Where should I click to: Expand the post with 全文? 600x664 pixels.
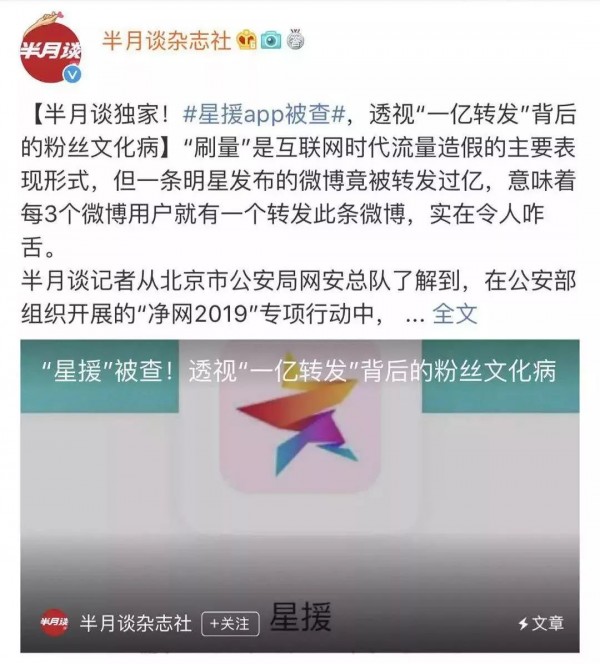(x=455, y=313)
